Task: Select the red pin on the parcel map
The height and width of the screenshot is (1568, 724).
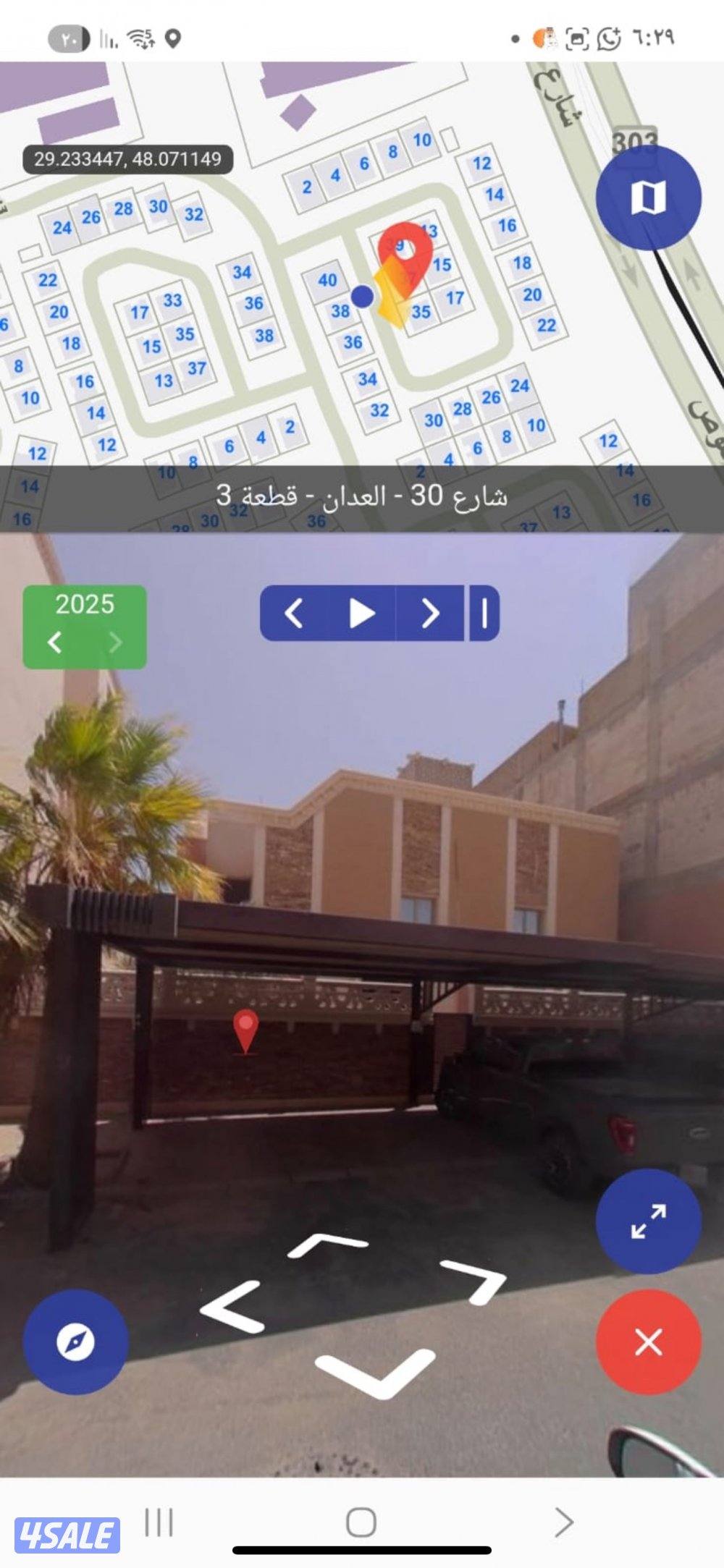Action: click(405, 250)
